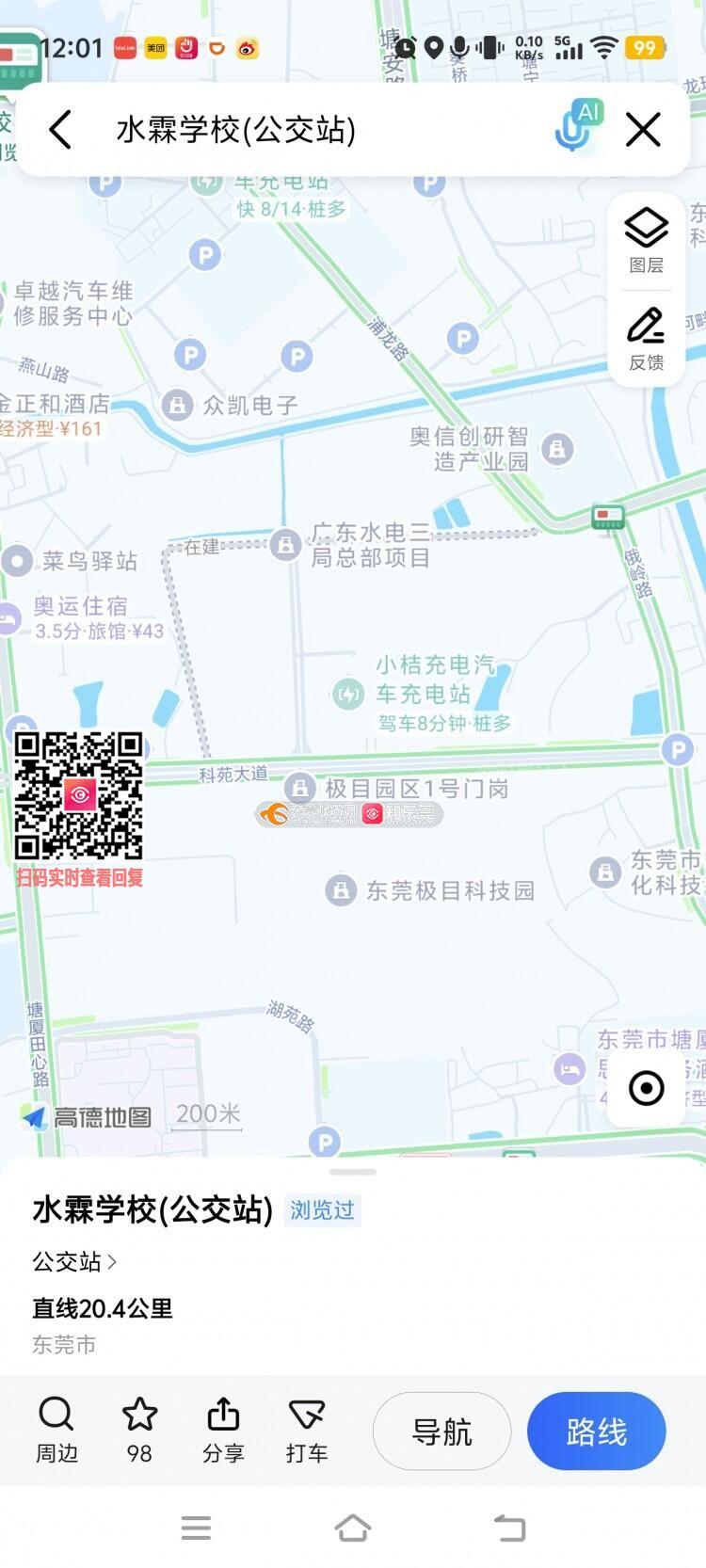Clear the 水霖学校(公交站) search
This screenshot has height=1568, width=706.
643,130
